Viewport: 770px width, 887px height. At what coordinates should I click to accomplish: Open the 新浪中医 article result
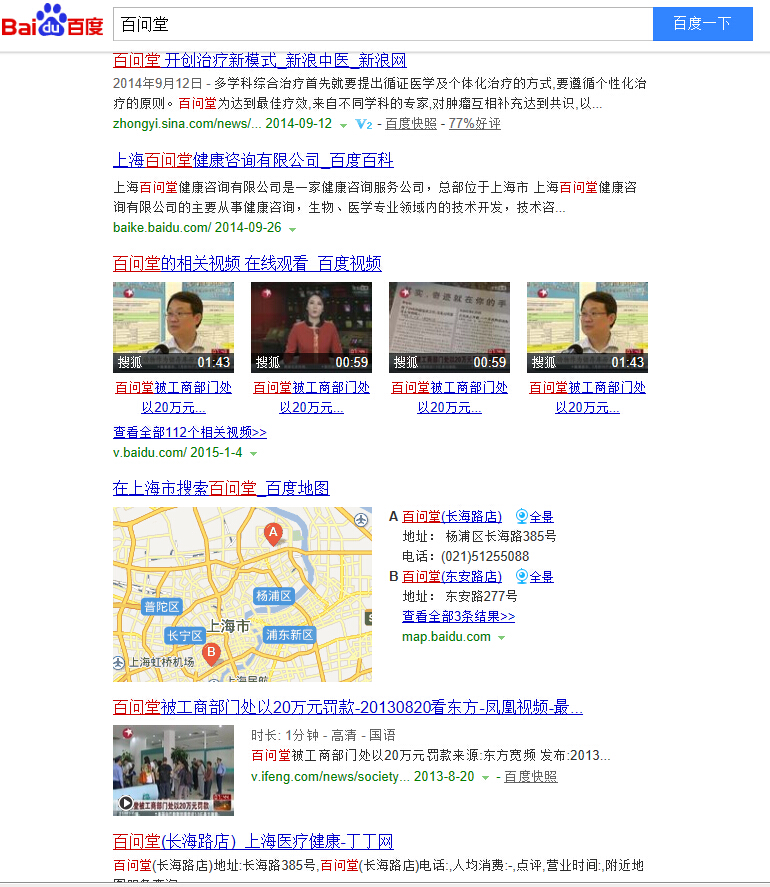coord(260,60)
